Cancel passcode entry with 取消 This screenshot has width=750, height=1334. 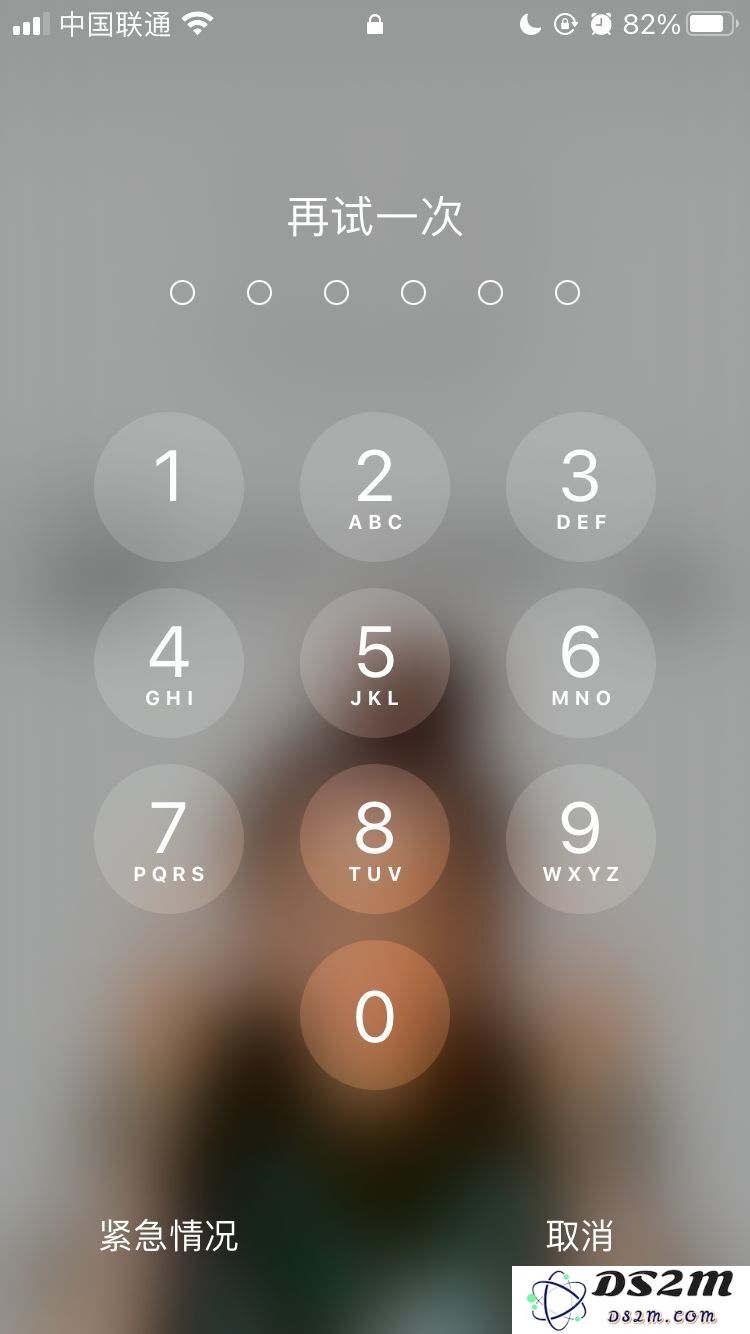pyautogui.click(x=580, y=1236)
